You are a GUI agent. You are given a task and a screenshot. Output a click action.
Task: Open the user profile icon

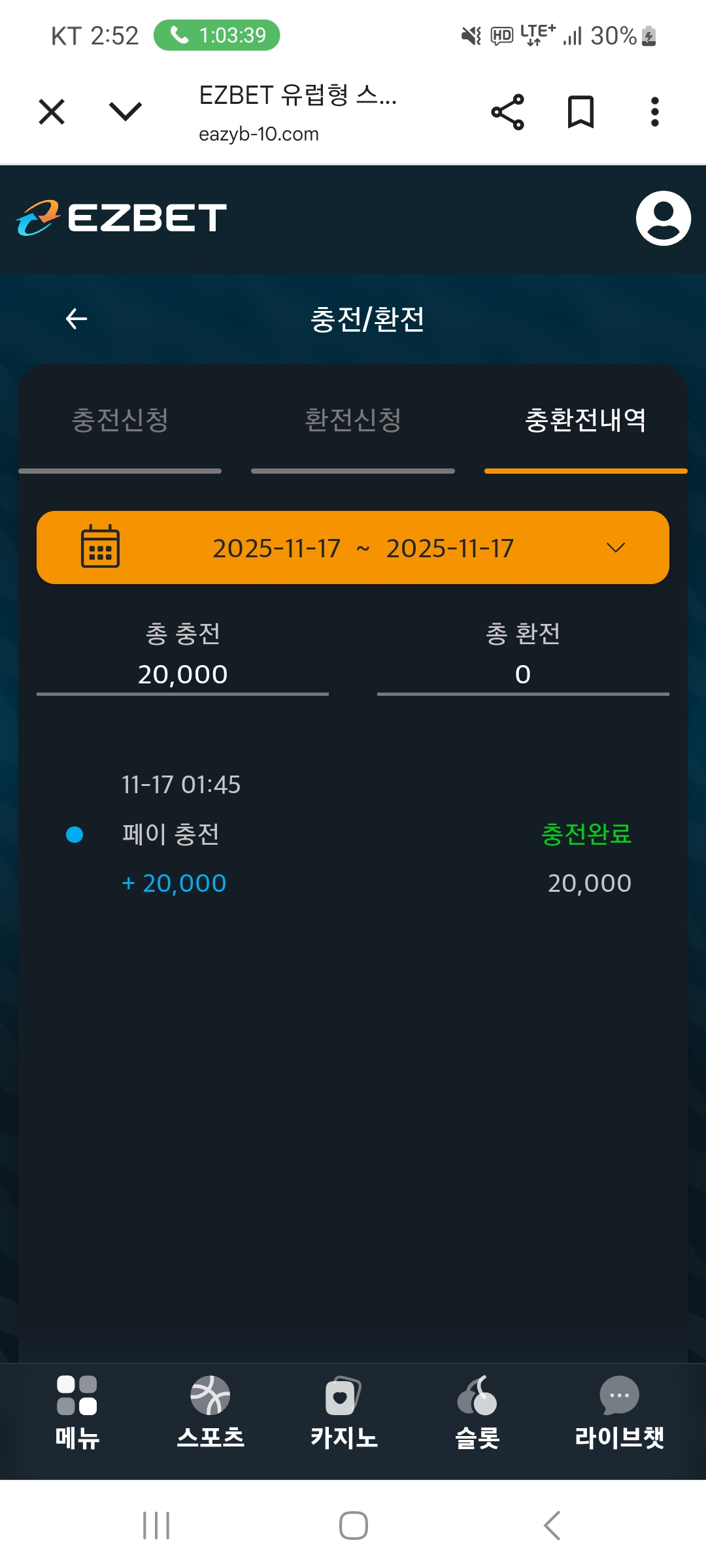[x=663, y=218]
